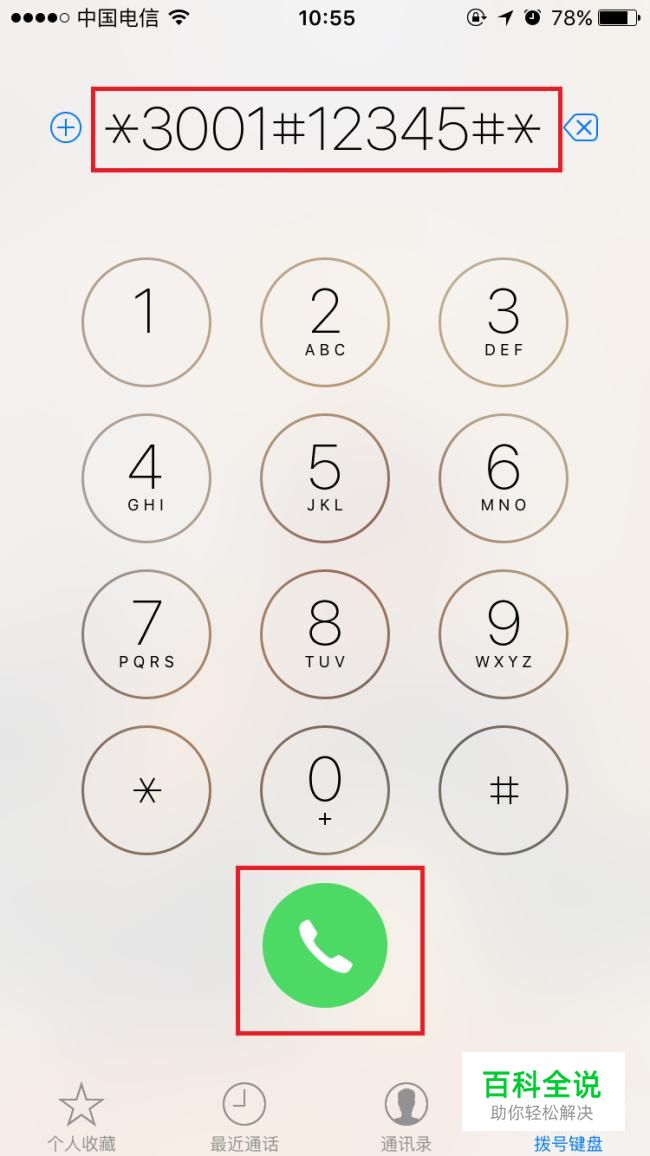The image size is (650, 1156).
Task: Open the 最近通话 recents tab
Action: [244, 1115]
